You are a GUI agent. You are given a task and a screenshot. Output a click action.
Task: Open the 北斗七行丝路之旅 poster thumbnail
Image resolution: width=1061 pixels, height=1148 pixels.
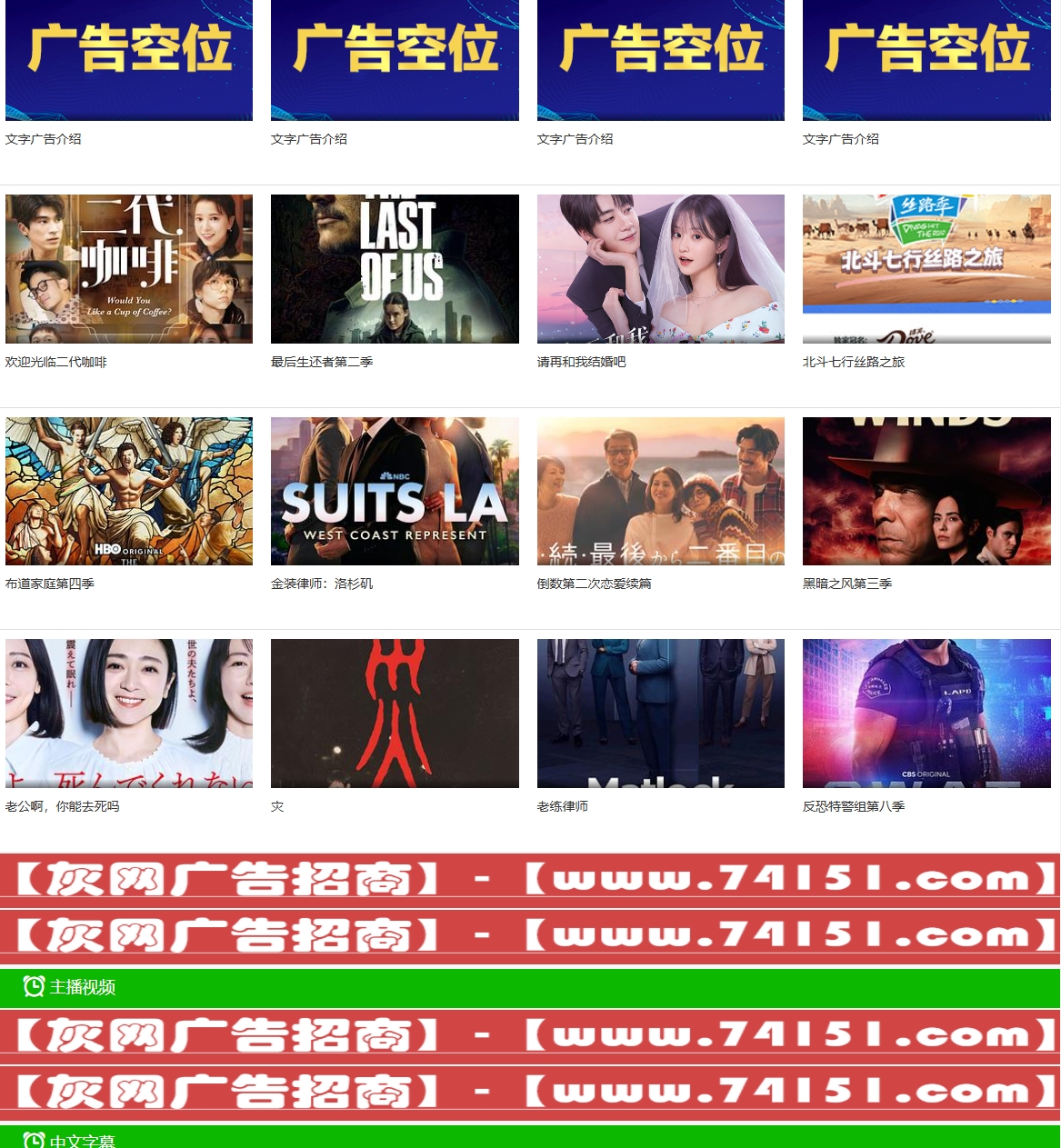(926, 268)
